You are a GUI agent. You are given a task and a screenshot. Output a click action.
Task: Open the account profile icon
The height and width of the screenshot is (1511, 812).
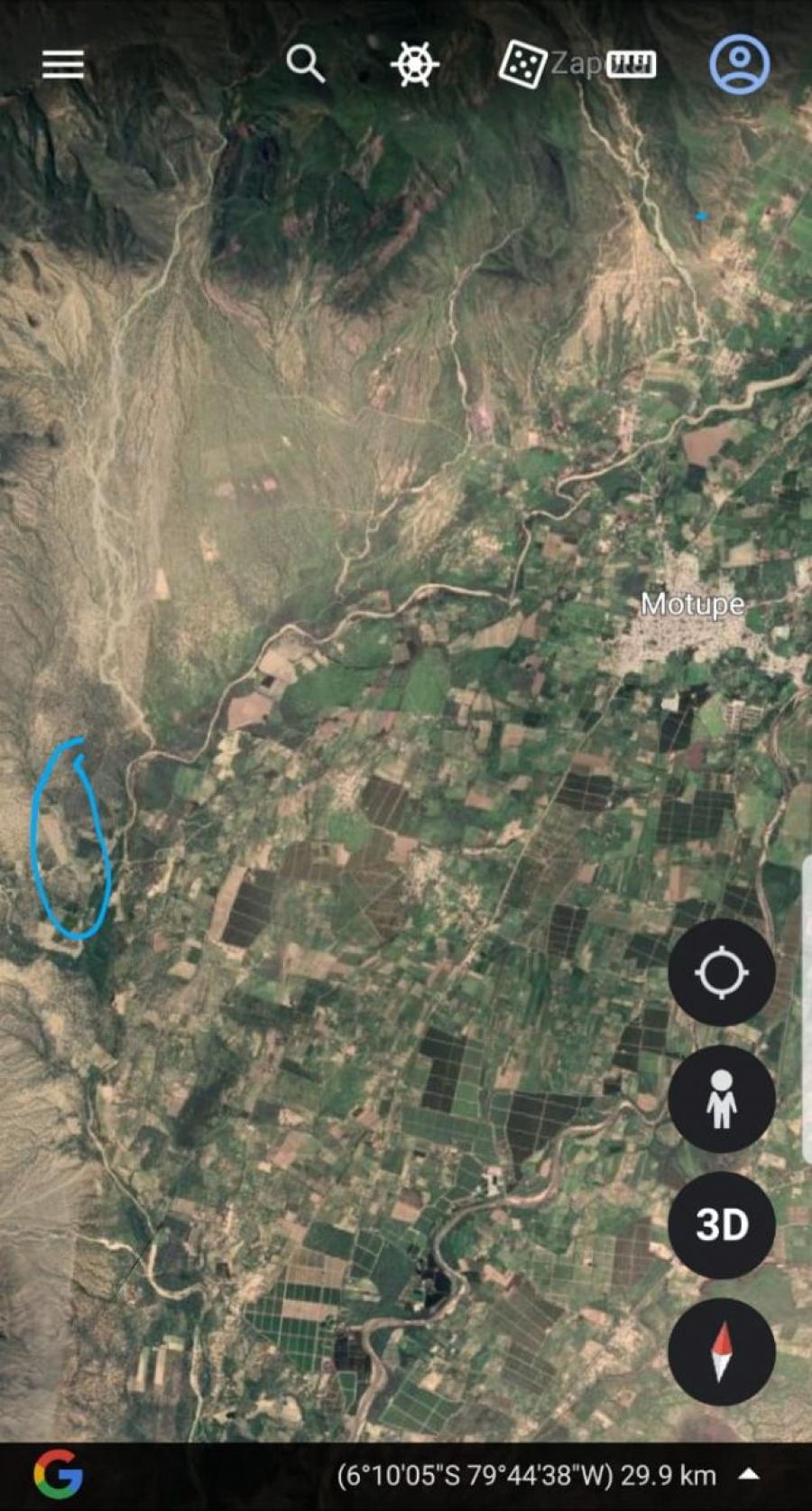tap(739, 64)
